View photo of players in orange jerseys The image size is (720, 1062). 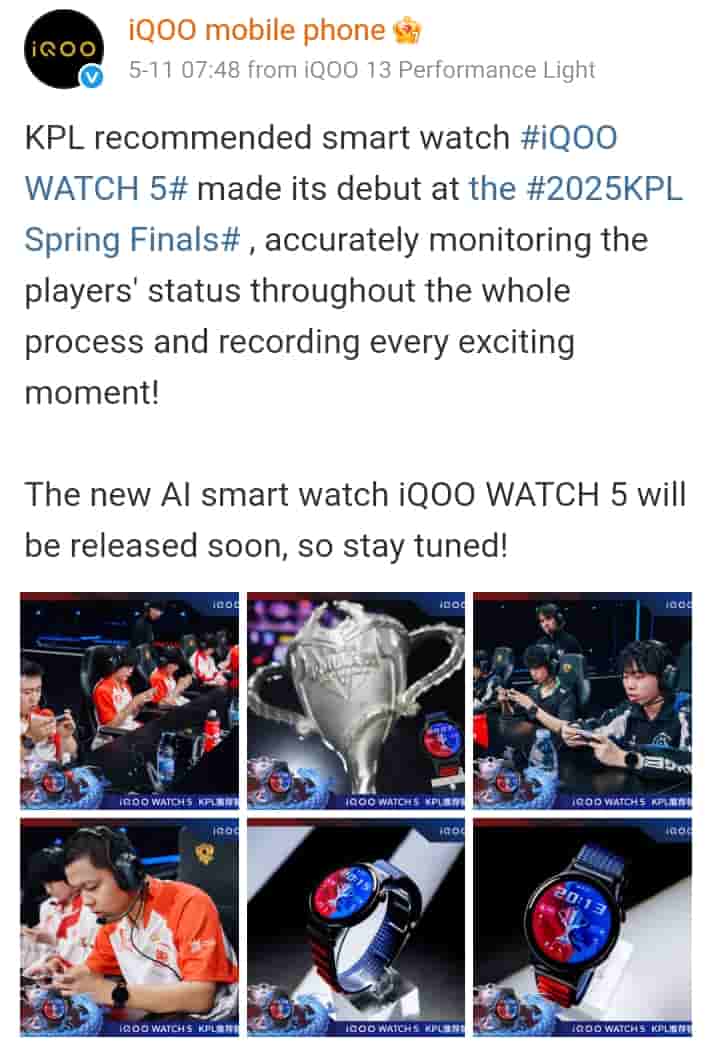pos(129,700)
